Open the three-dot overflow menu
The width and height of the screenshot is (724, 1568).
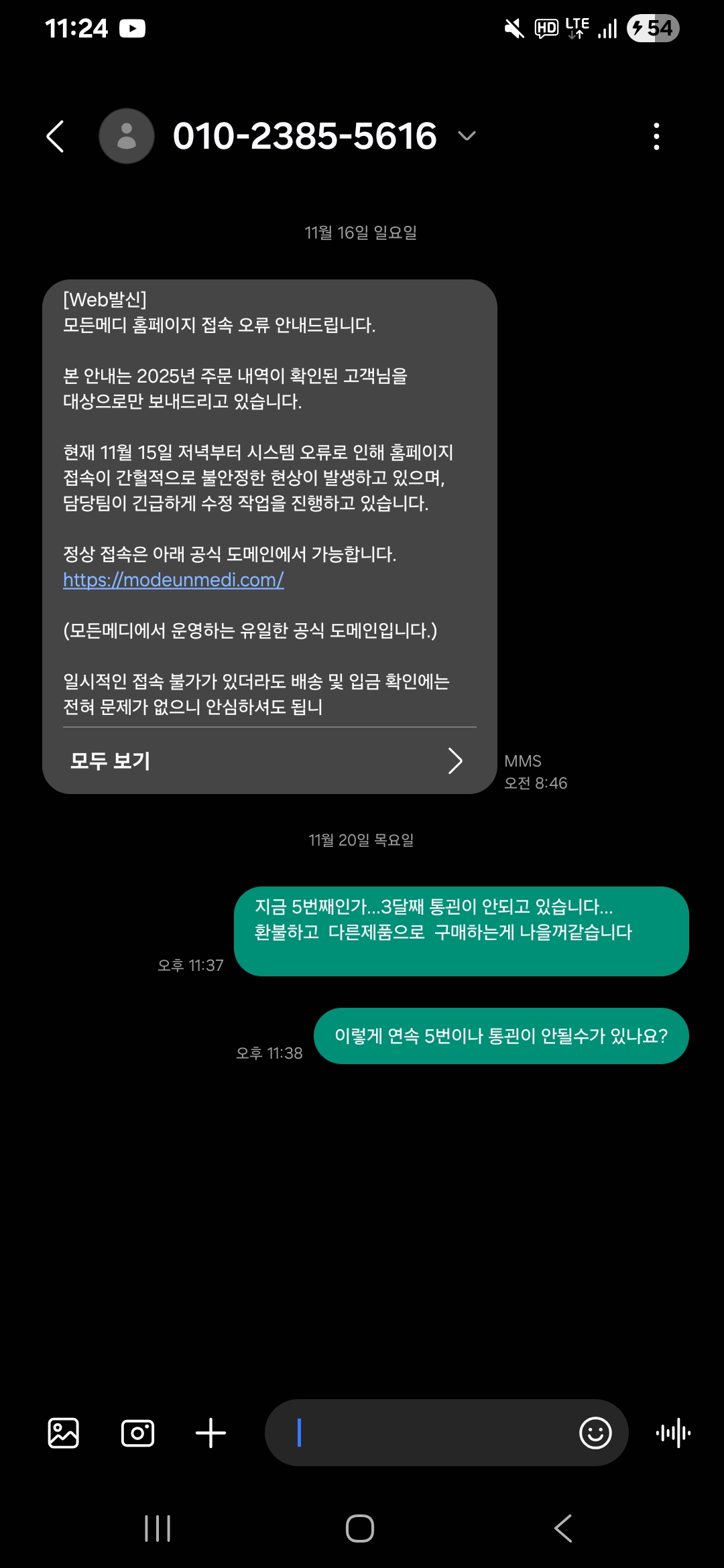[x=656, y=137]
